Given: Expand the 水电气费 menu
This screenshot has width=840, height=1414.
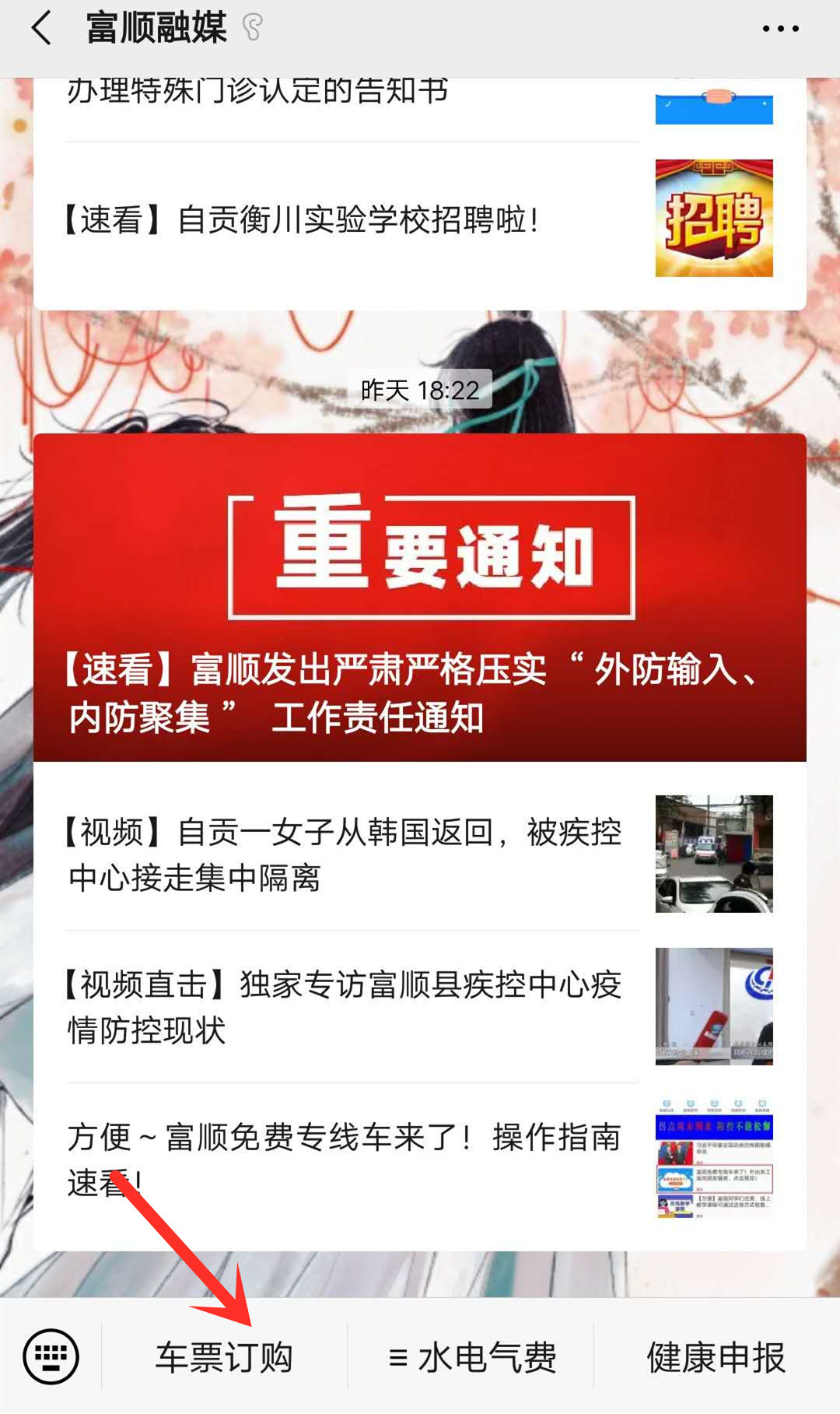Looking at the screenshot, I should (x=471, y=1357).
